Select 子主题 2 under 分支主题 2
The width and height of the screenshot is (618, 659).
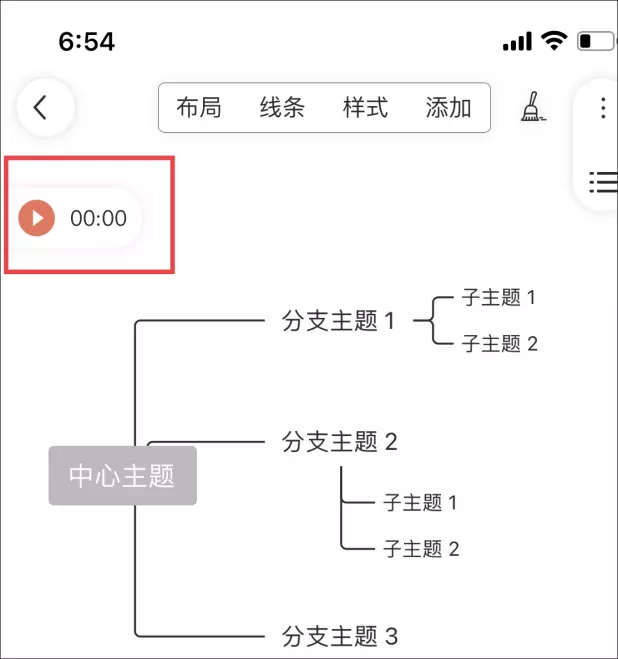tap(420, 548)
